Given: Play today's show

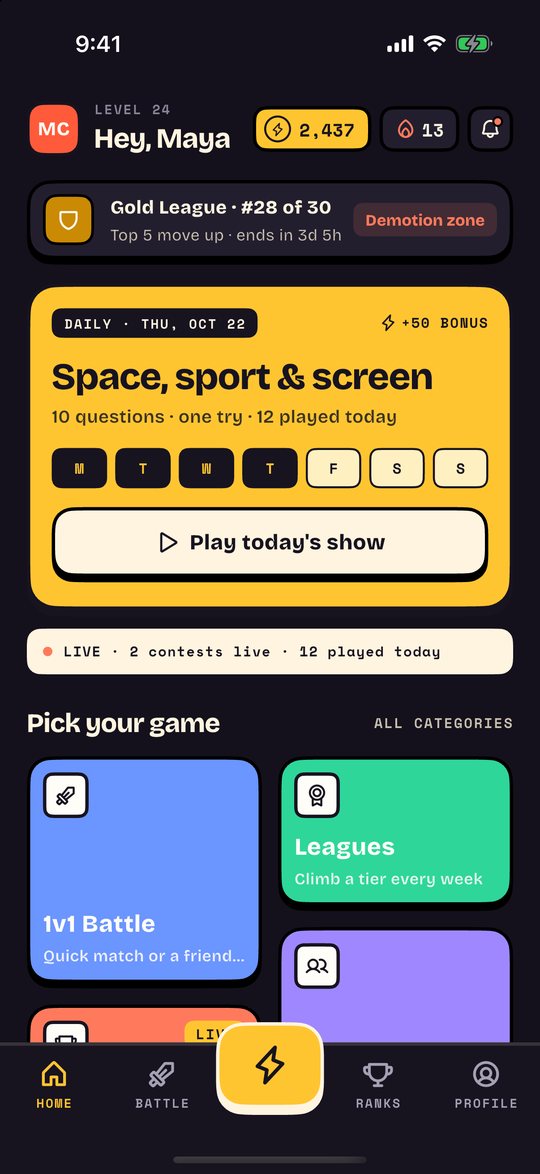Looking at the screenshot, I should (x=270, y=543).
